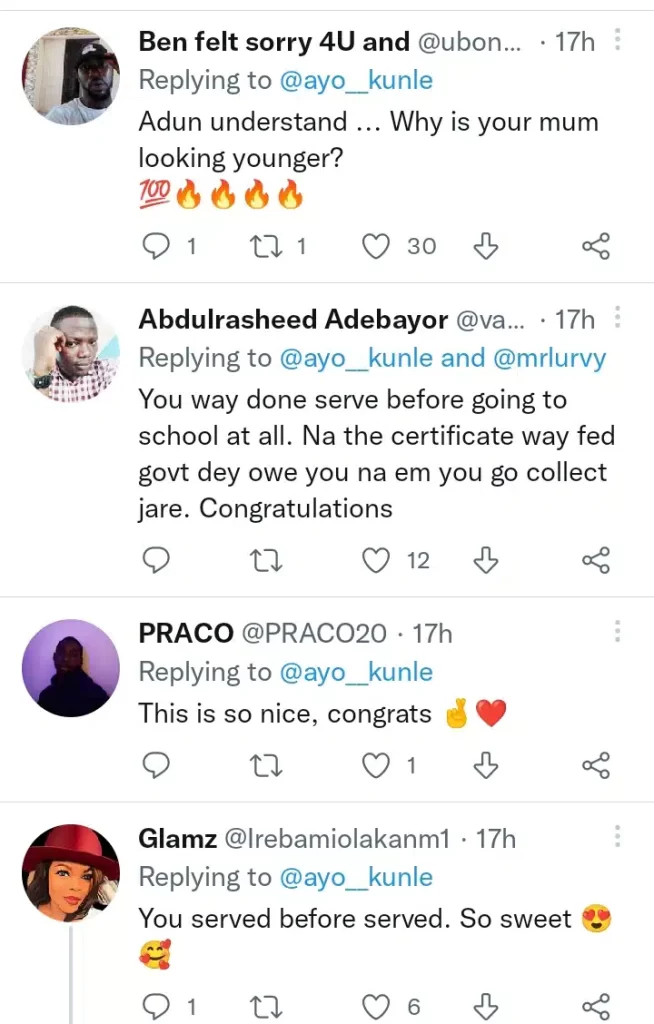
Task: Share Ben felt sorry 4U's tweet
Action: click(596, 246)
